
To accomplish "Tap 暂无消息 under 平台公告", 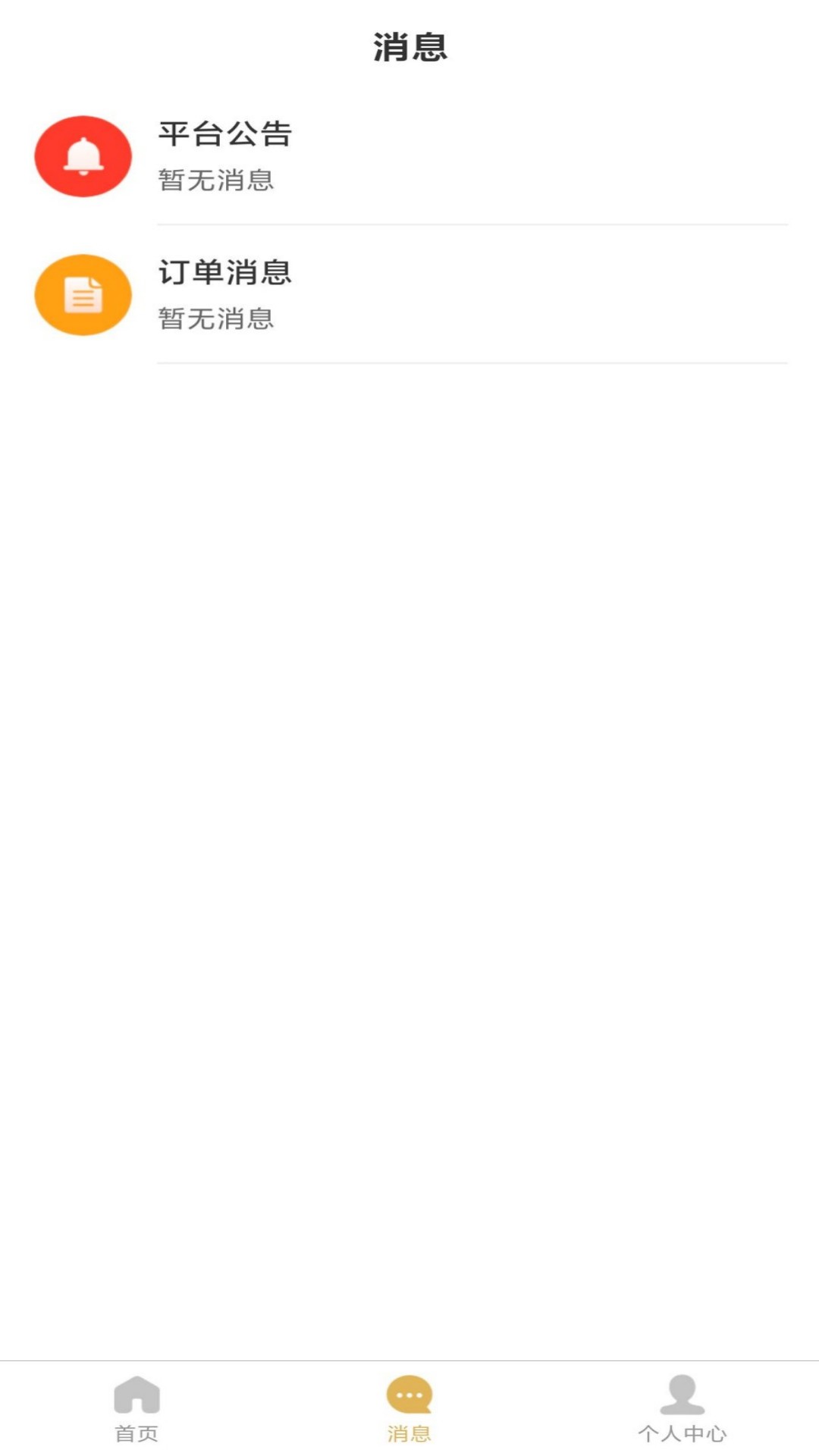I will (x=217, y=180).
